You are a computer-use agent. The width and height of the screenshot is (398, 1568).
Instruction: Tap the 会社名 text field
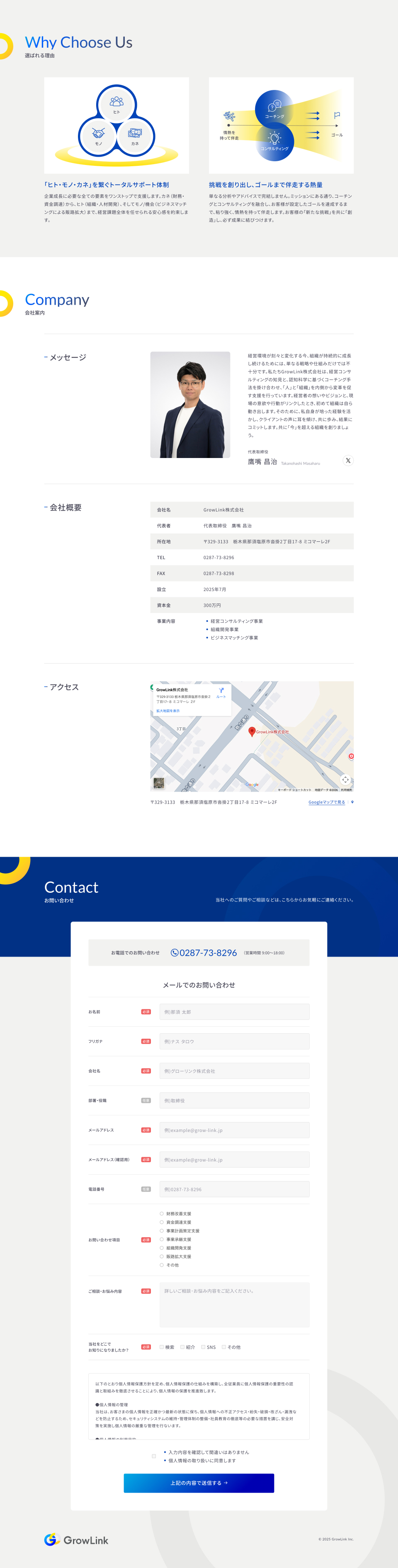[234, 1071]
